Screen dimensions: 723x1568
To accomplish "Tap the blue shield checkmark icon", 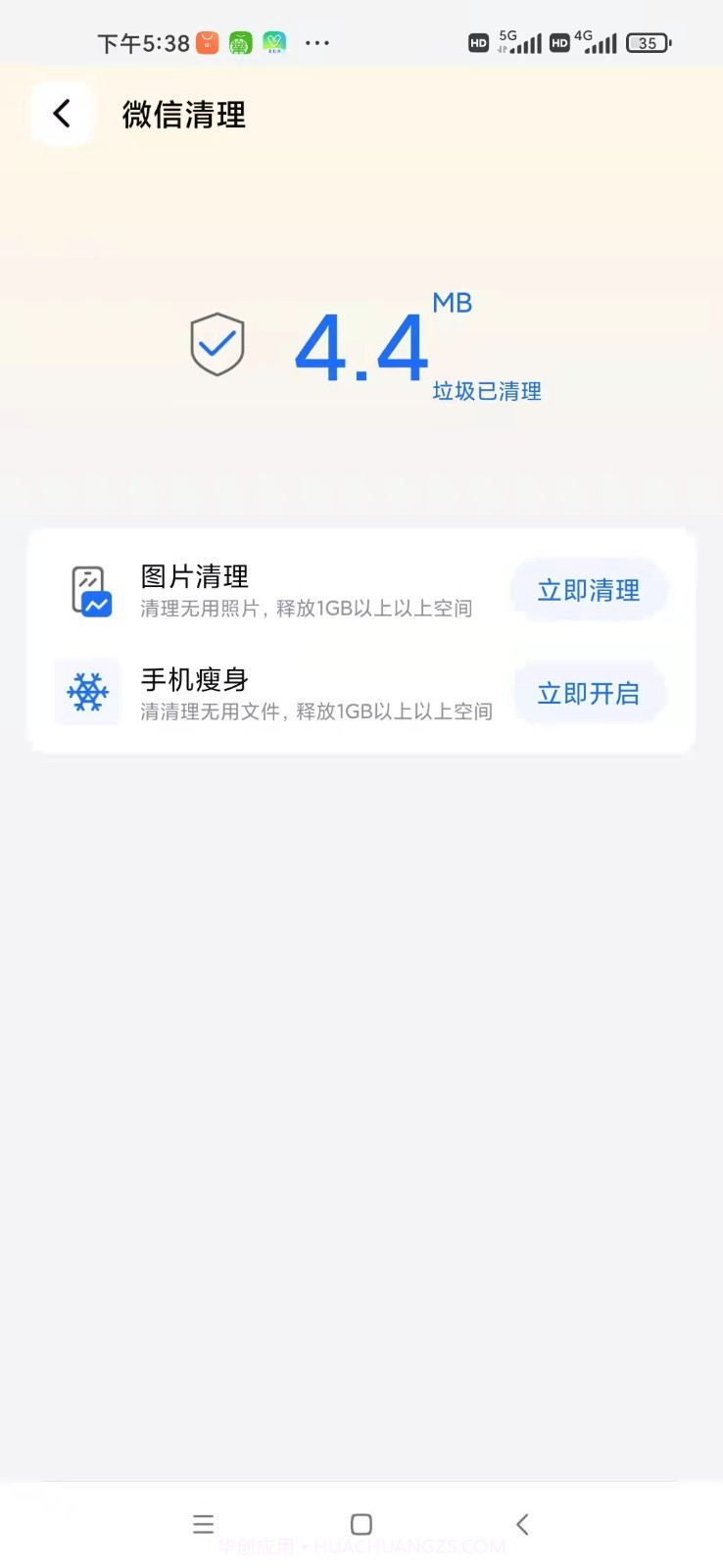I will tap(217, 345).
